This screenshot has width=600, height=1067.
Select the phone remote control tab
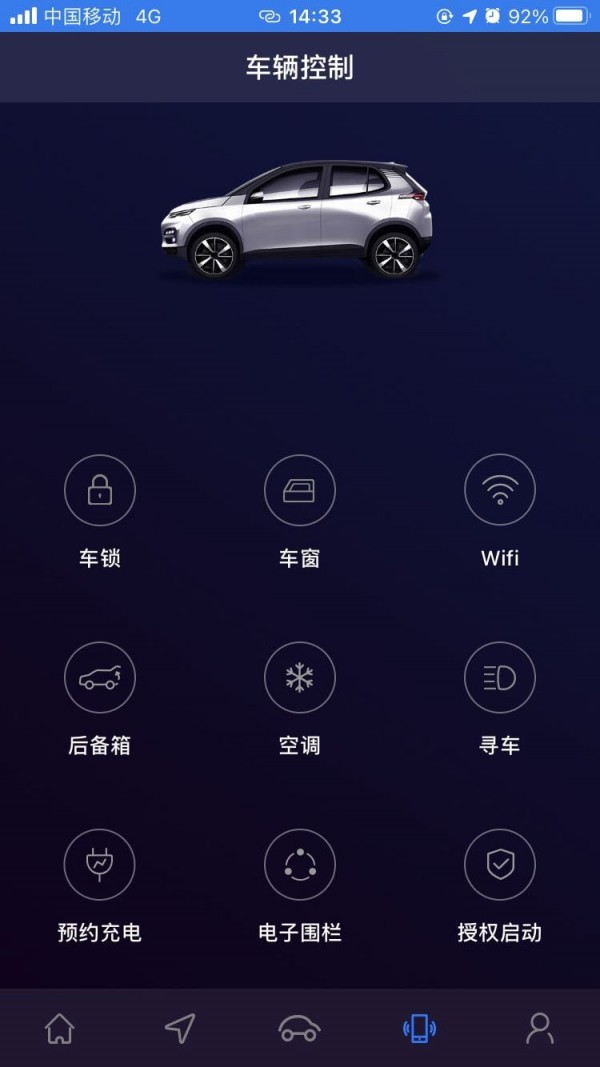coord(420,1028)
